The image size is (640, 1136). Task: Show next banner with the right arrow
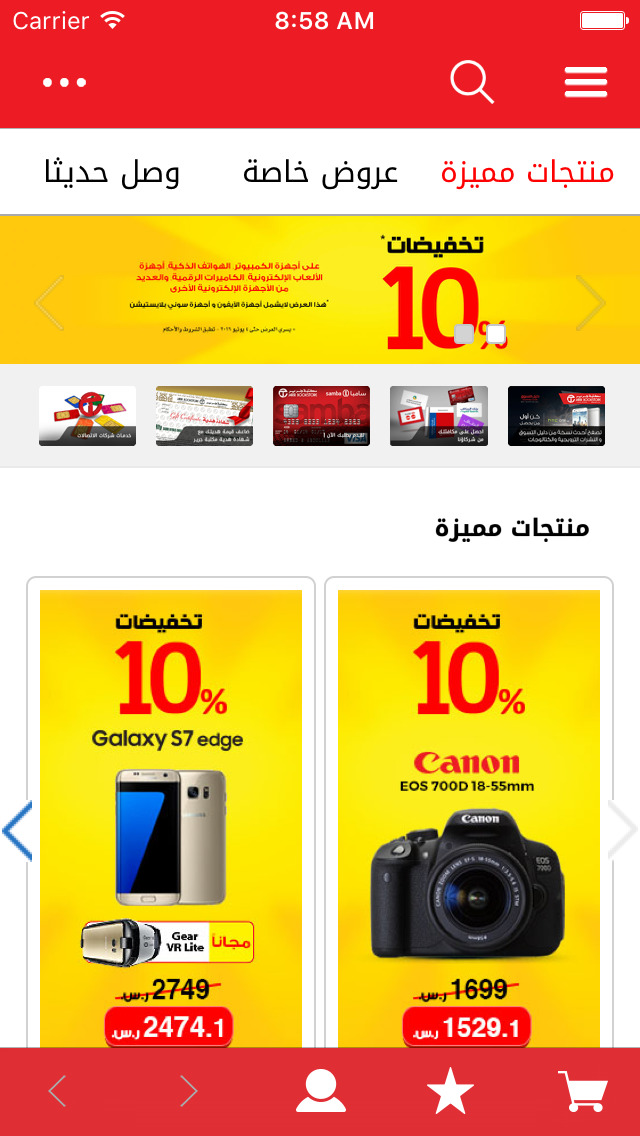point(591,303)
